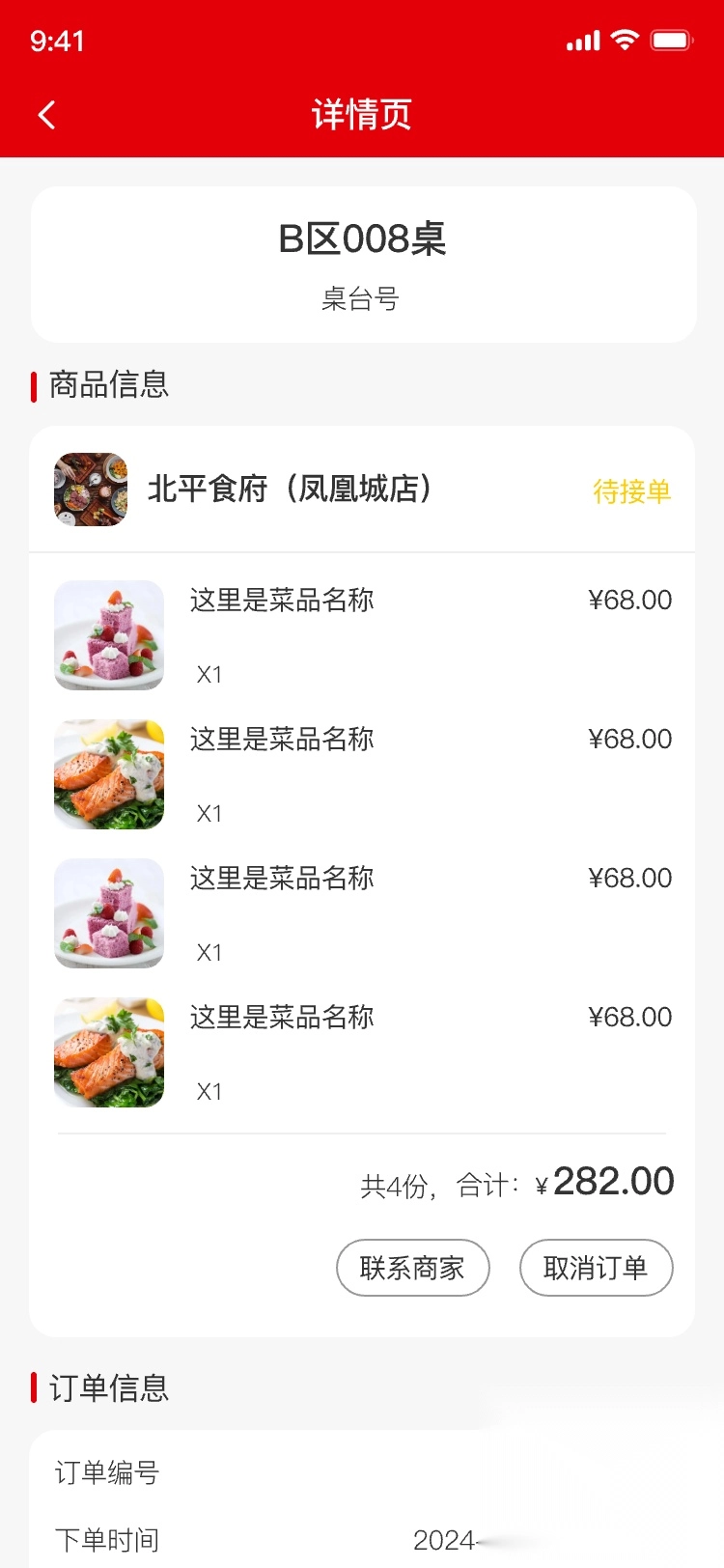Tap the Wi-Fi icon in the status bar

tap(624, 41)
